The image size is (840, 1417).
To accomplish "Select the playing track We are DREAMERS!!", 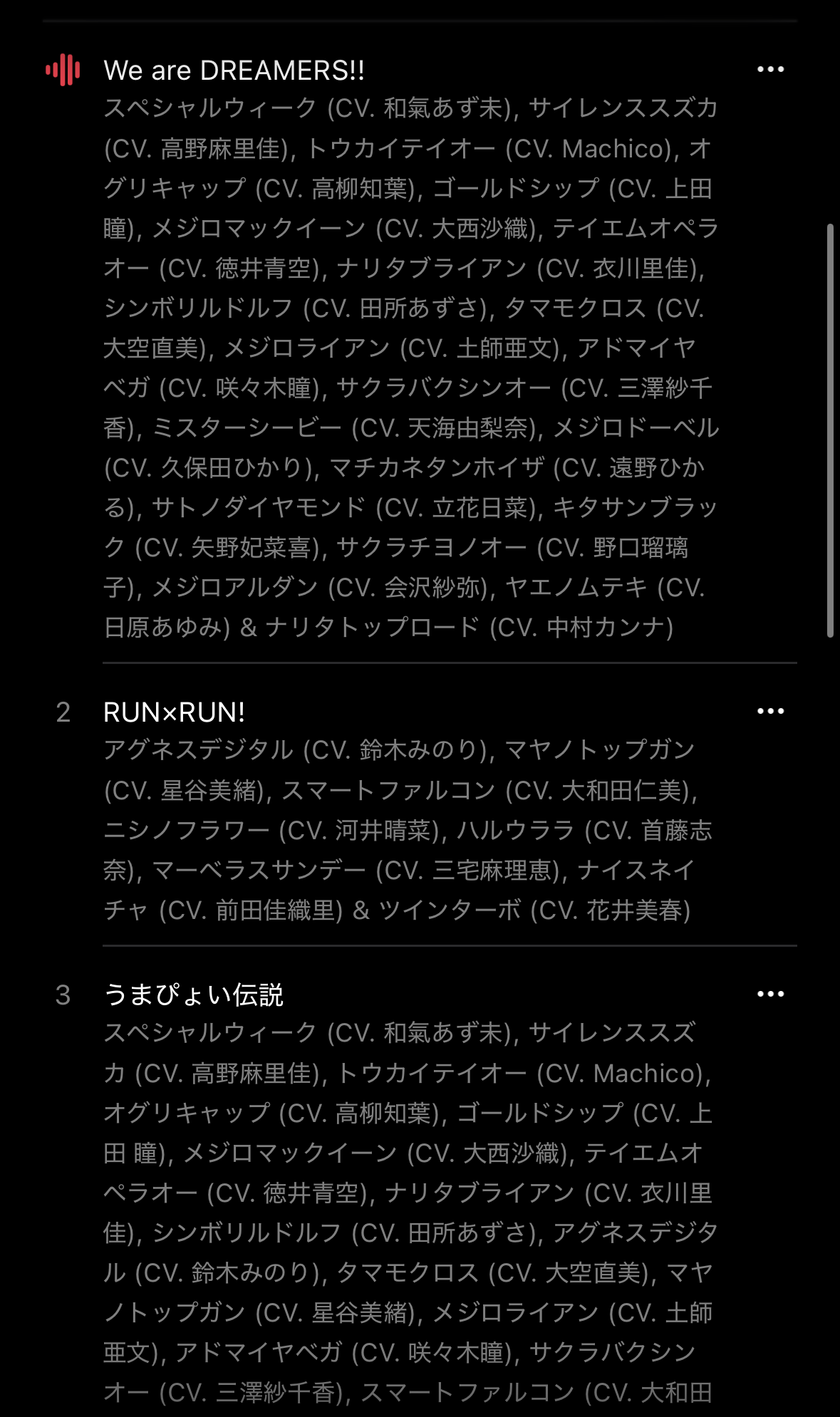I will (234, 71).
